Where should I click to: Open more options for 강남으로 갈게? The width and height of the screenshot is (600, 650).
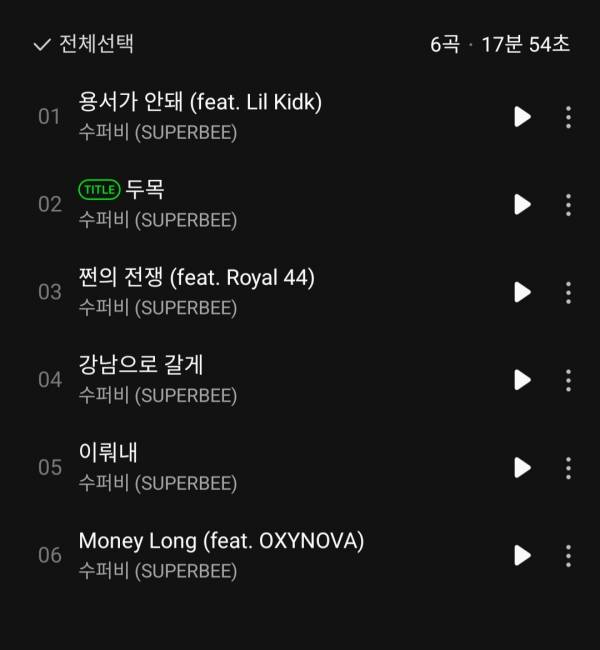(x=568, y=380)
